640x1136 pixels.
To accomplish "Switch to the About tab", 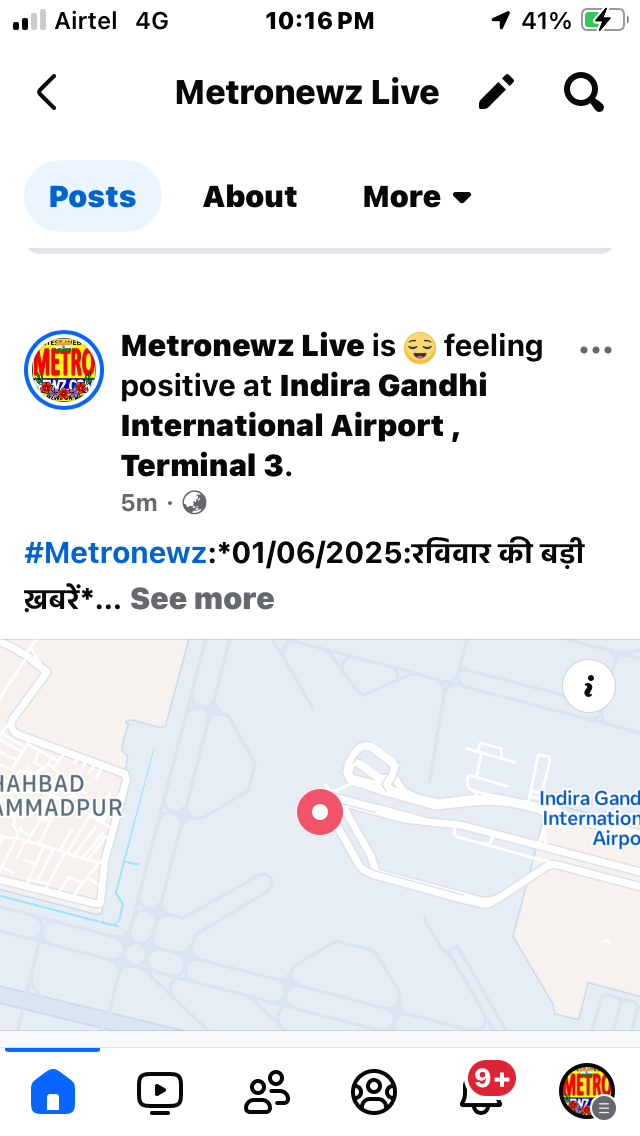I will pyautogui.click(x=250, y=196).
